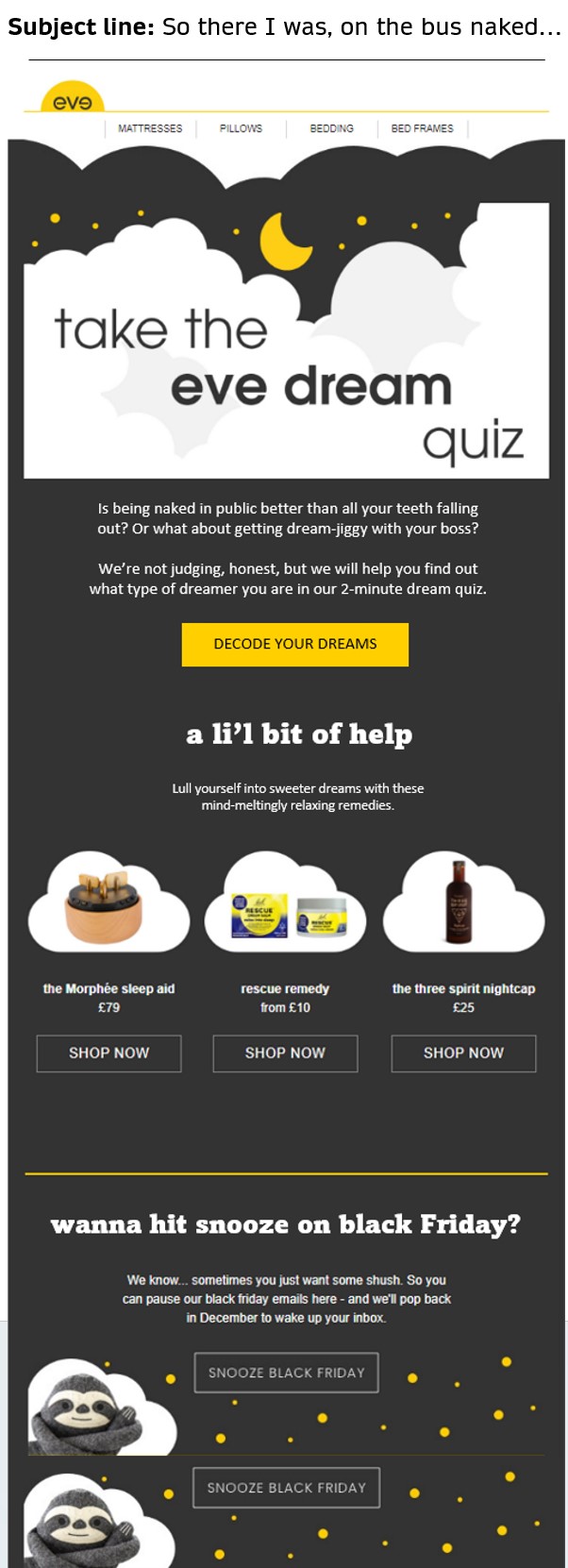Shop now for the Morphée sleep aid
The height and width of the screenshot is (1568, 568).
(109, 1053)
